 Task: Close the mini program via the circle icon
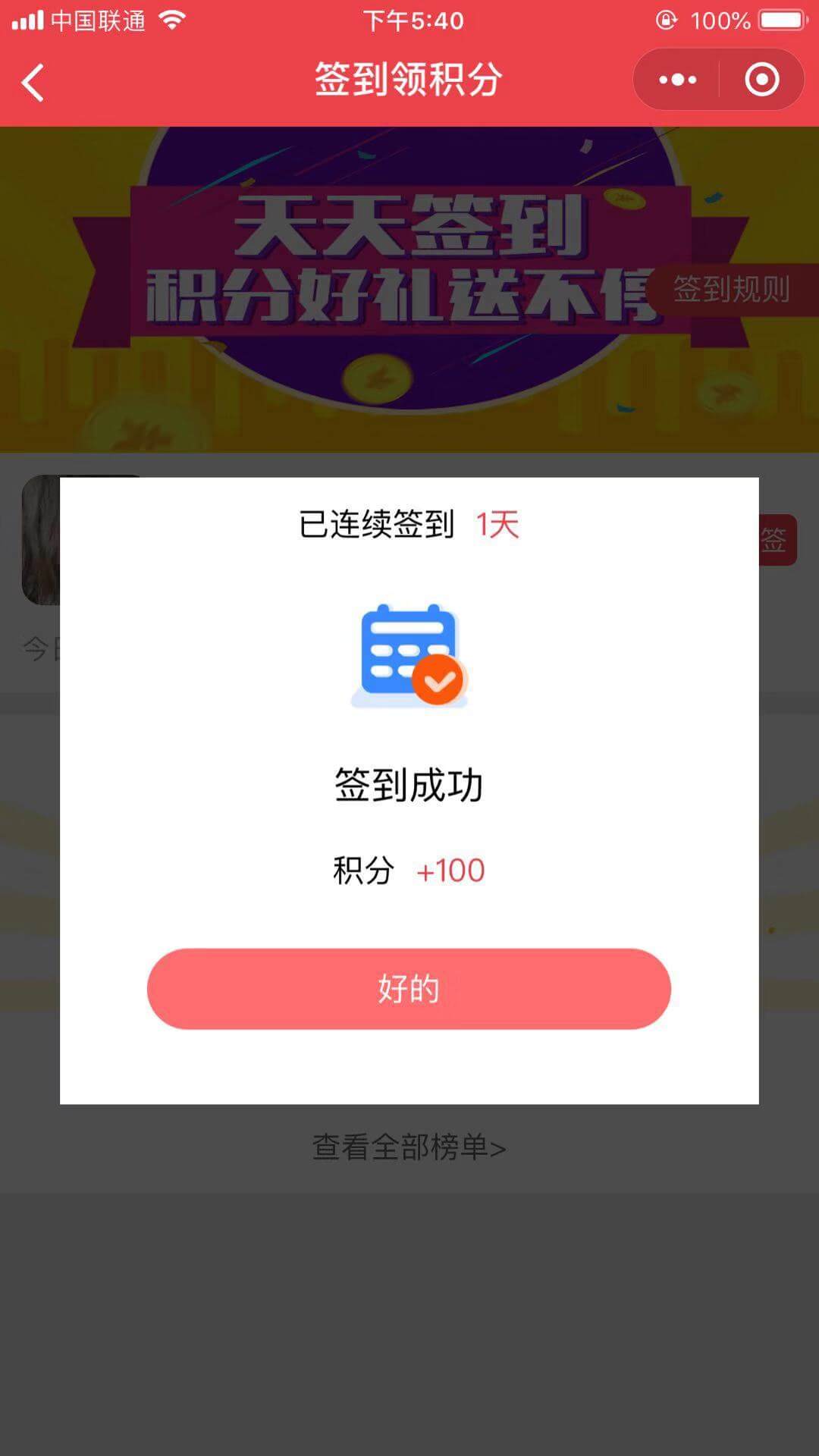(x=761, y=80)
